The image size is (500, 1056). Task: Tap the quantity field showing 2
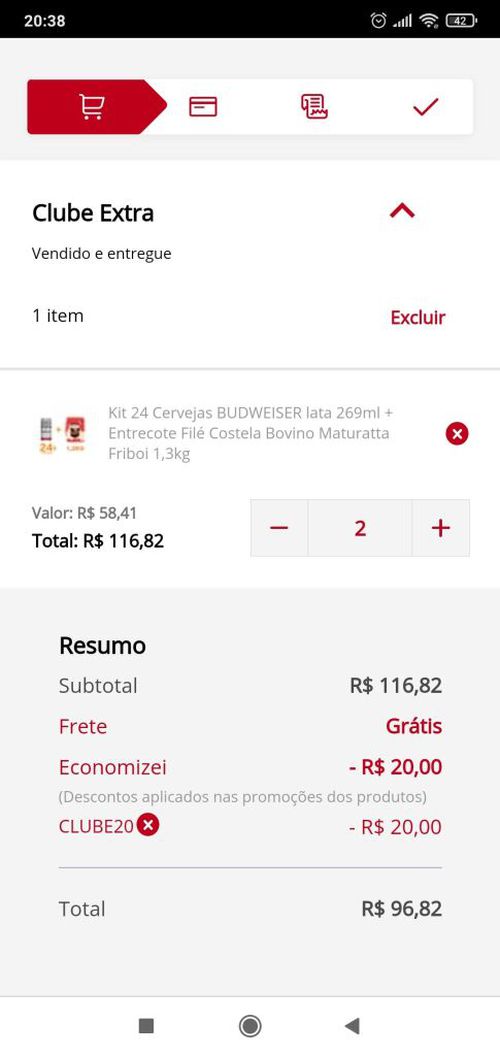[x=360, y=528]
